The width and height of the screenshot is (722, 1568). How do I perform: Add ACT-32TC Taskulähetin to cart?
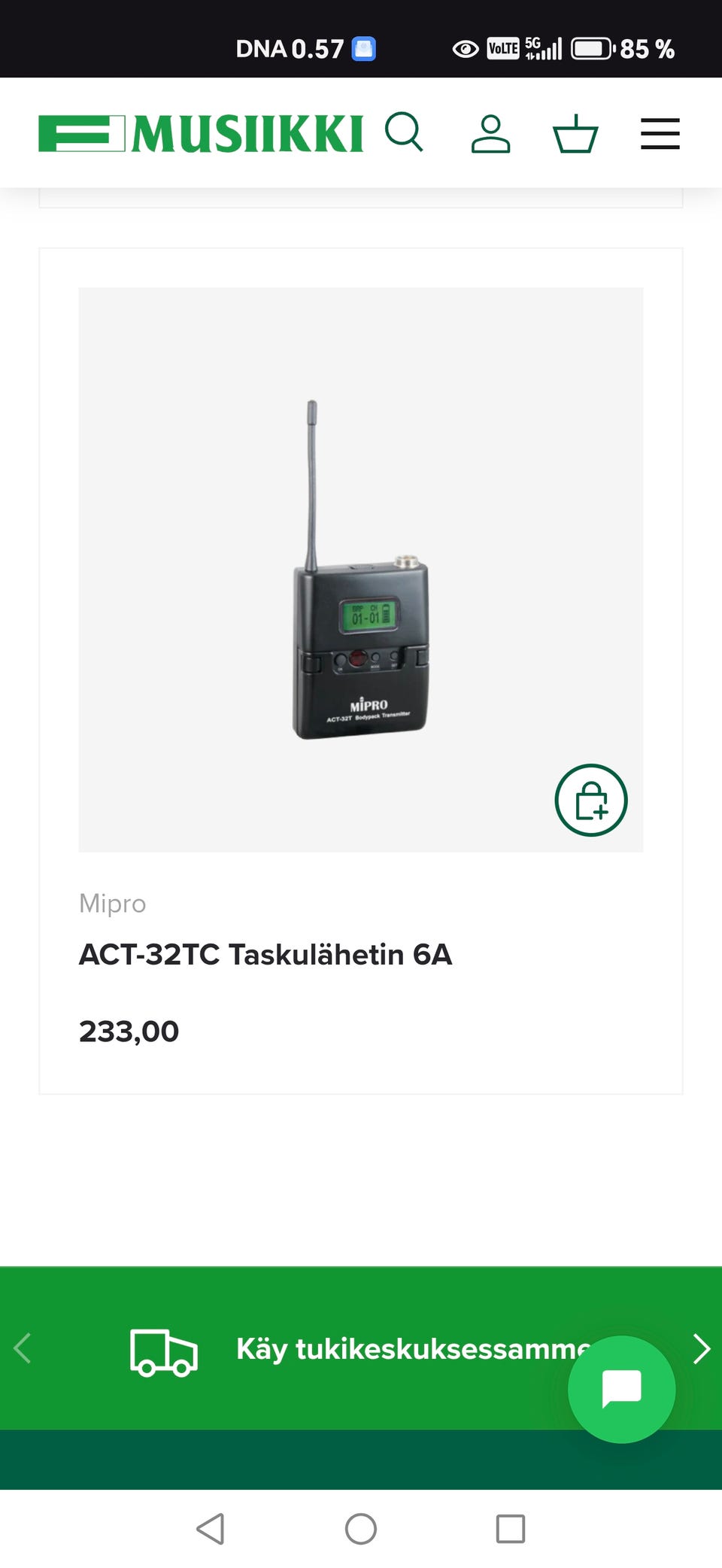click(x=591, y=800)
